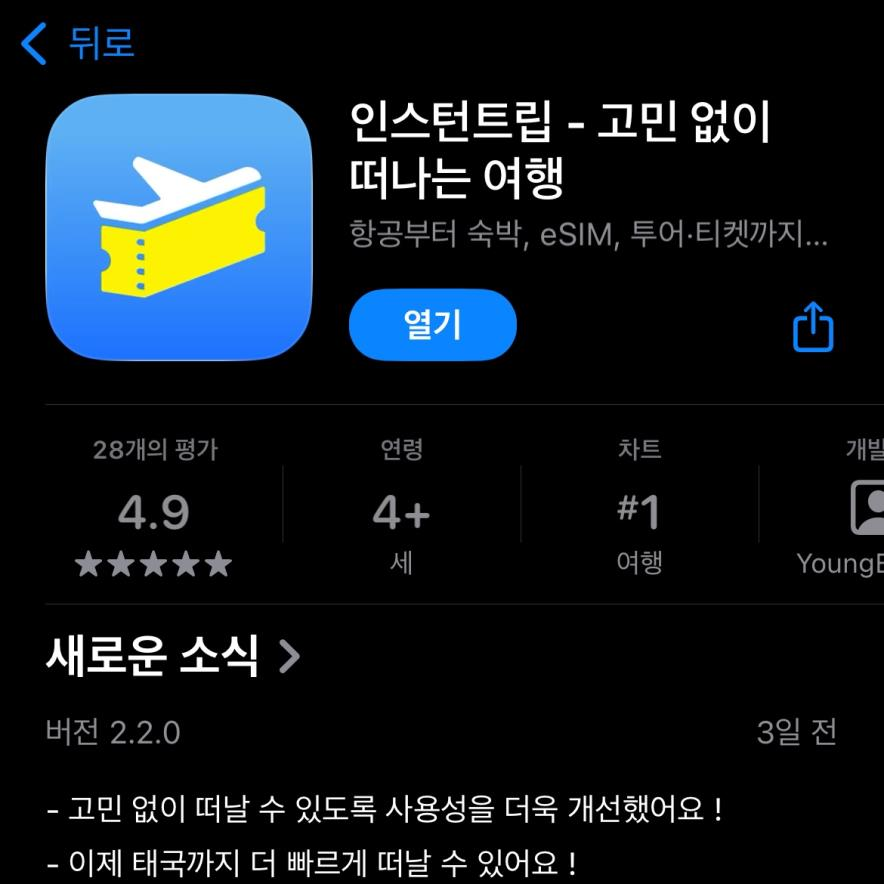
Task: Share this app listing
Action: point(812,326)
